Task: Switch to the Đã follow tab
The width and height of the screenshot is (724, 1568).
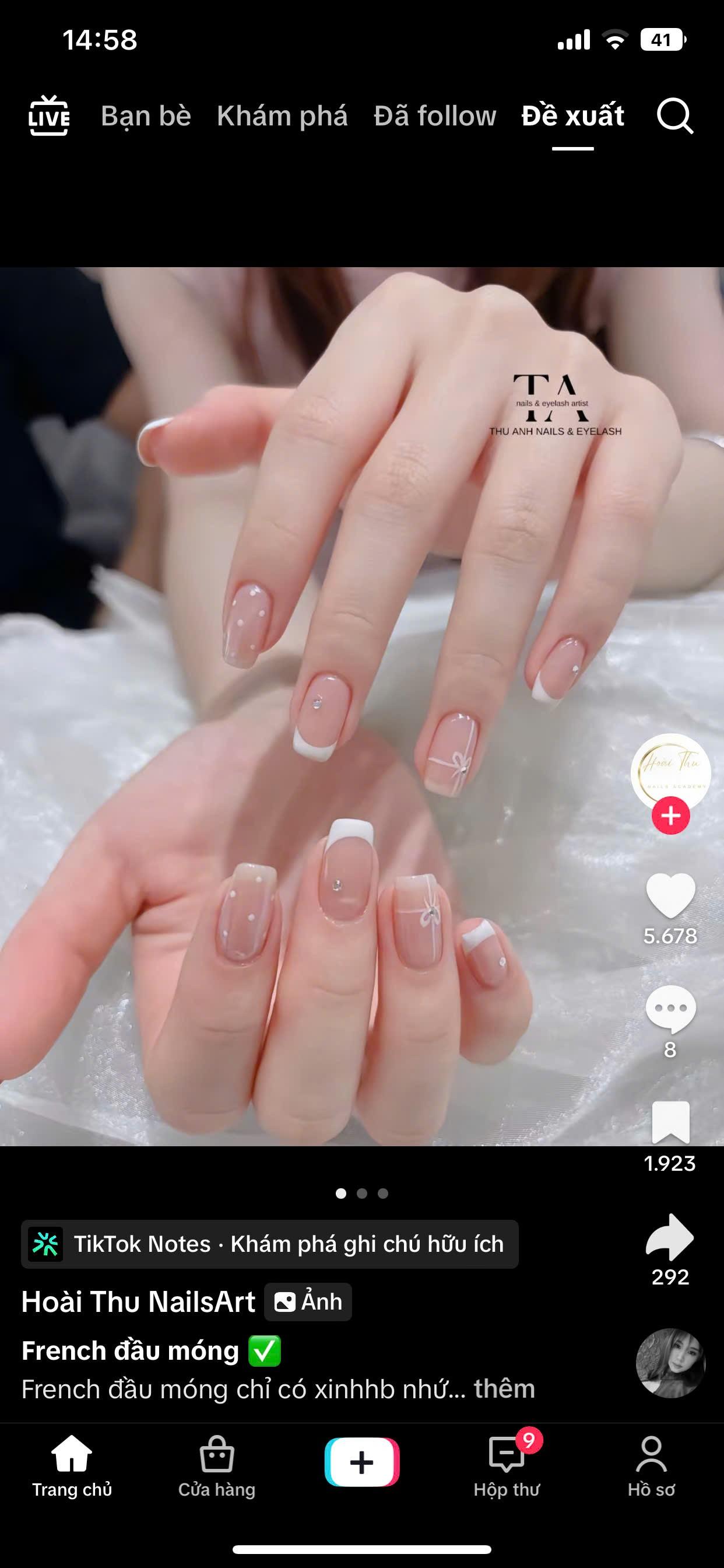Action: (434, 116)
